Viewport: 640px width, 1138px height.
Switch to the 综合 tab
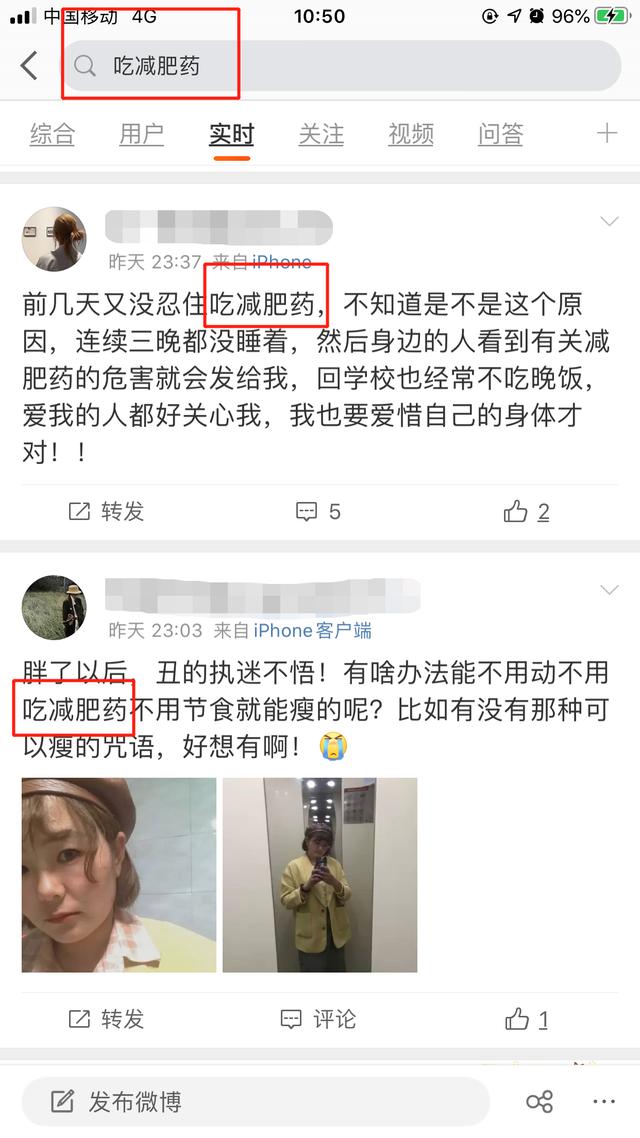tap(52, 133)
